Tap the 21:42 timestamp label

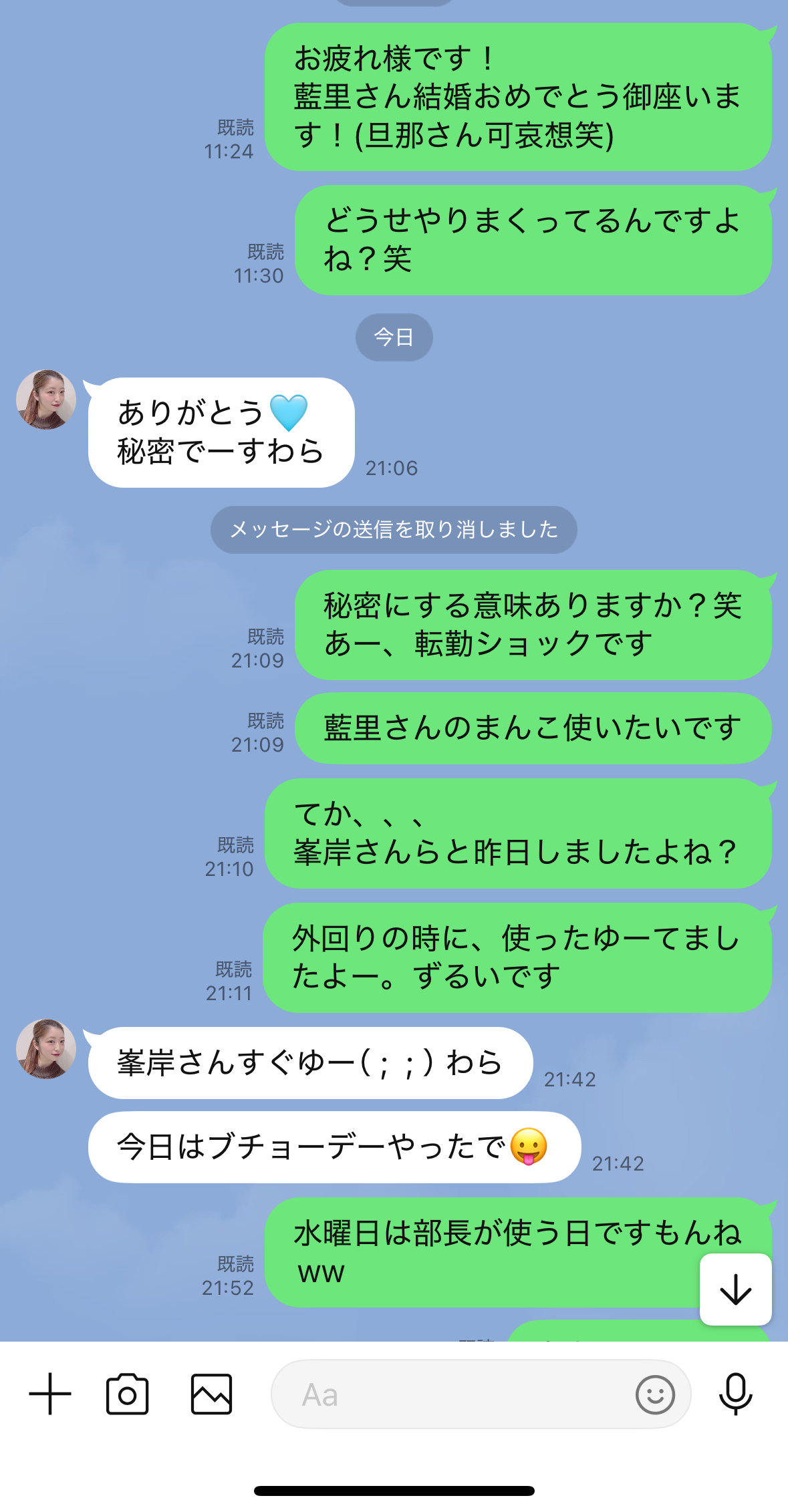[569, 1079]
